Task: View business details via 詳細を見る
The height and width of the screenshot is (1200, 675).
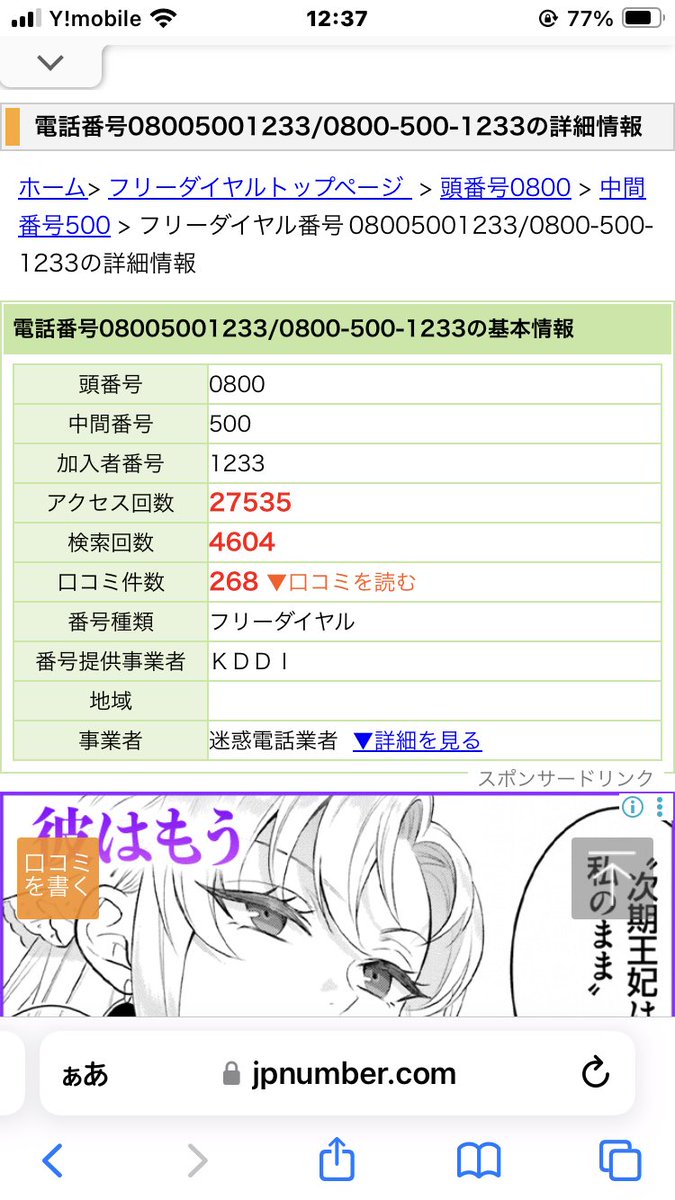Action: (x=417, y=741)
